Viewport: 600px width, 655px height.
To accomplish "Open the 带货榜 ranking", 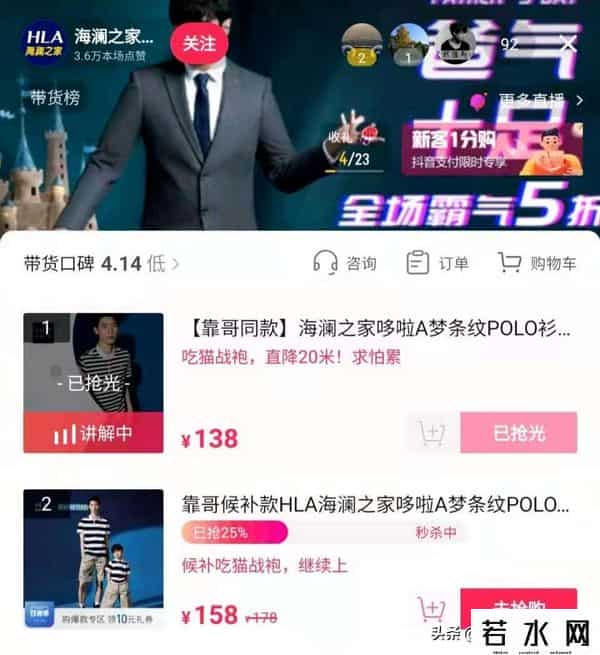I will click(x=54, y=98).
